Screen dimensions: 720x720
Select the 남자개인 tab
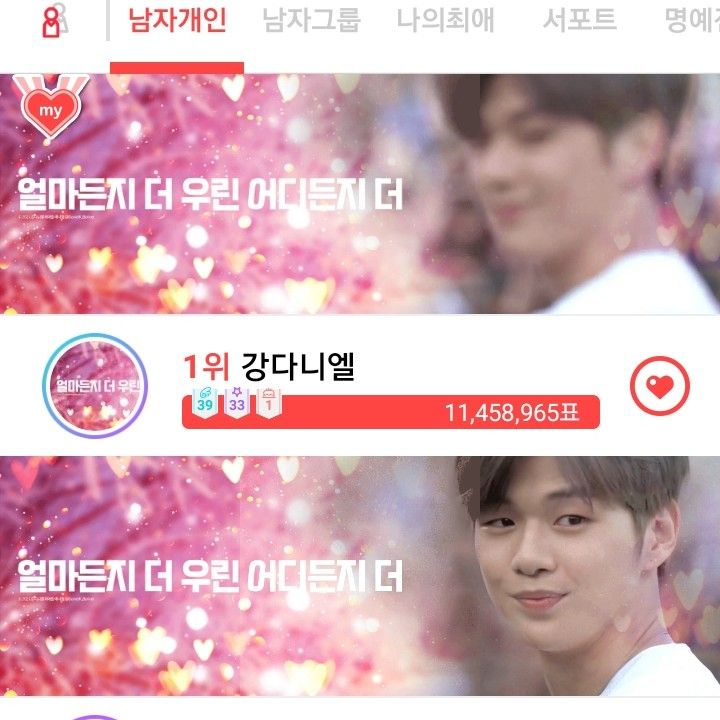pyautogui.click(x=177, y=21)
